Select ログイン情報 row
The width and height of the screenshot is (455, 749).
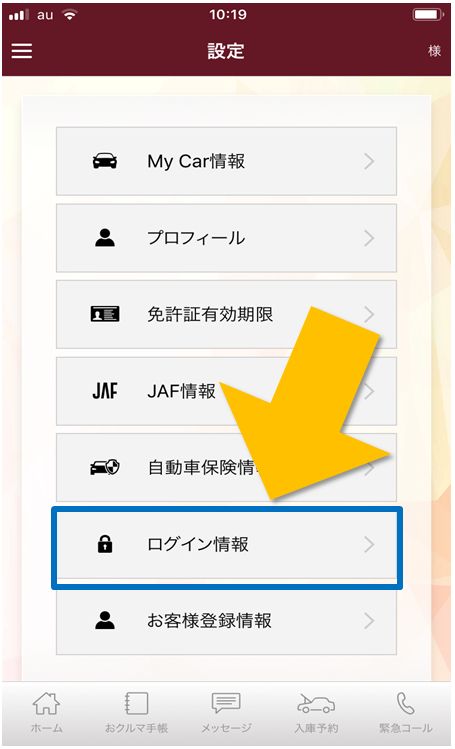point(226,544)
